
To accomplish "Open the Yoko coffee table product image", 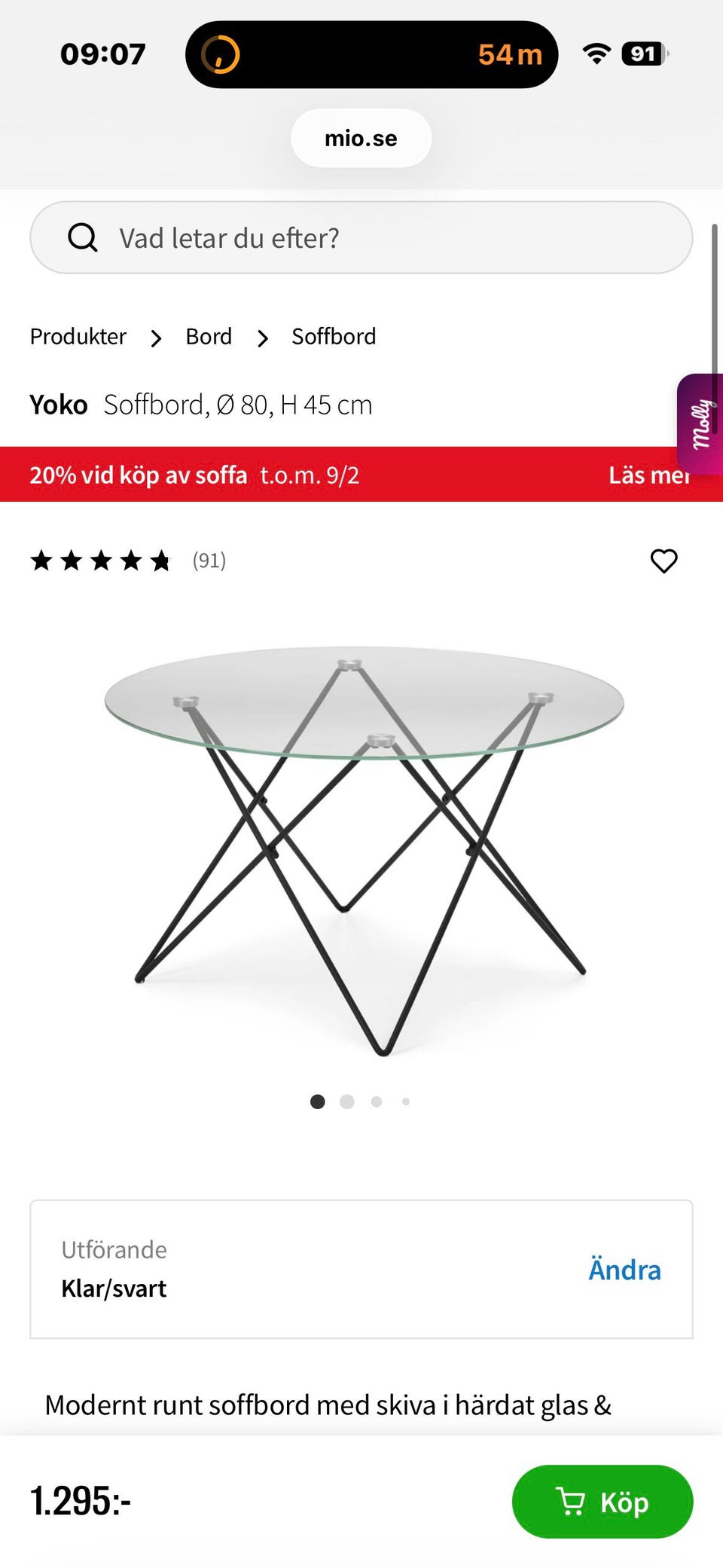I will 363,844.
